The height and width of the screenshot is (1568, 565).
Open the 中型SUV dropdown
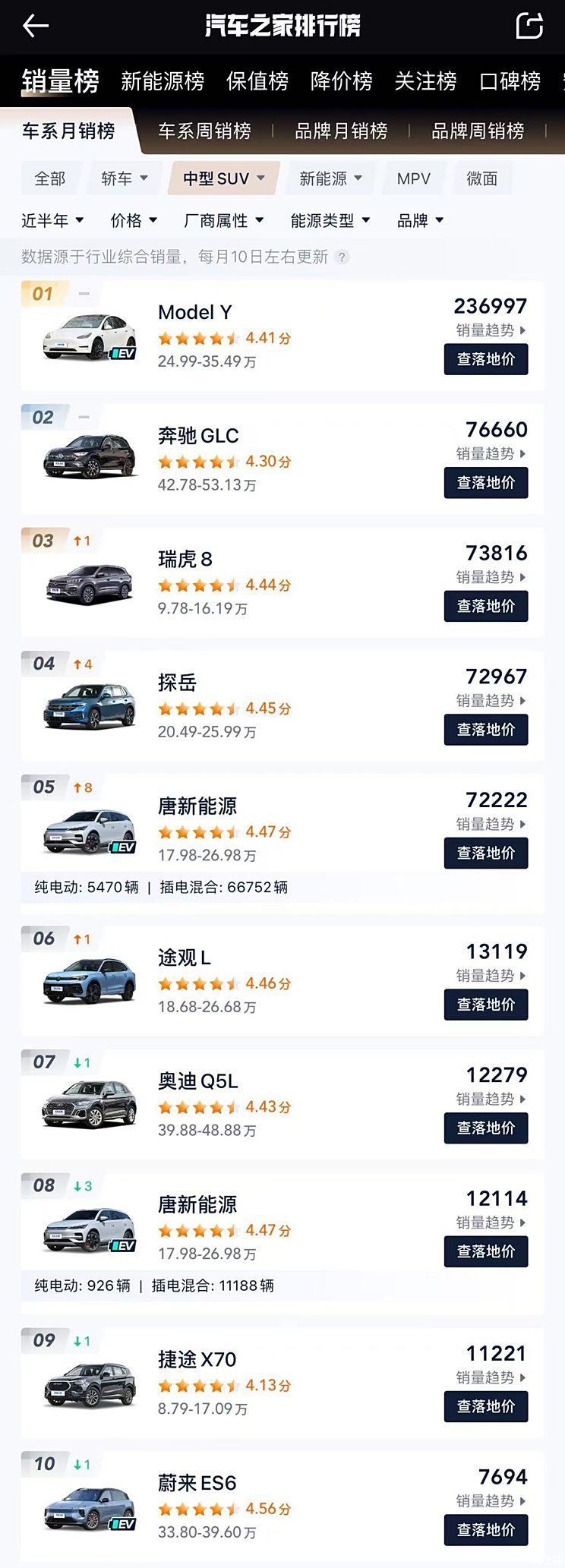(x=223, y=178)
